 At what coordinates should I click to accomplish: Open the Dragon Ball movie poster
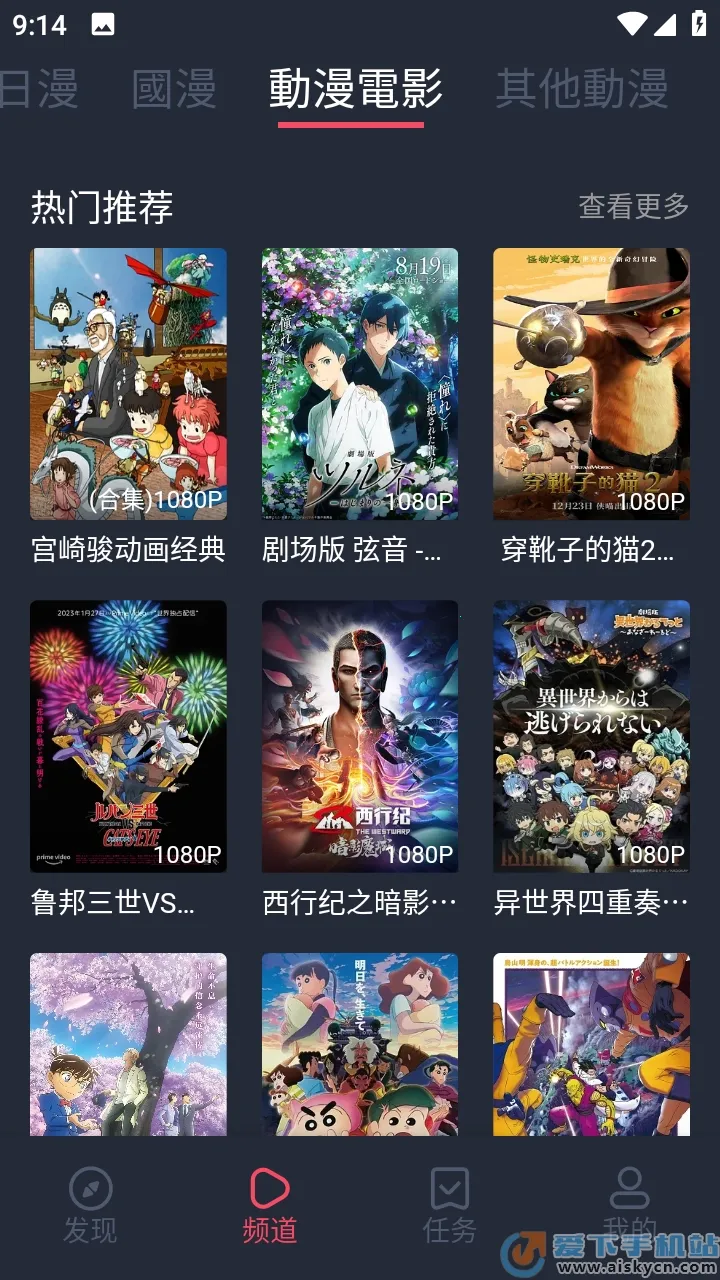[591, 1044]
